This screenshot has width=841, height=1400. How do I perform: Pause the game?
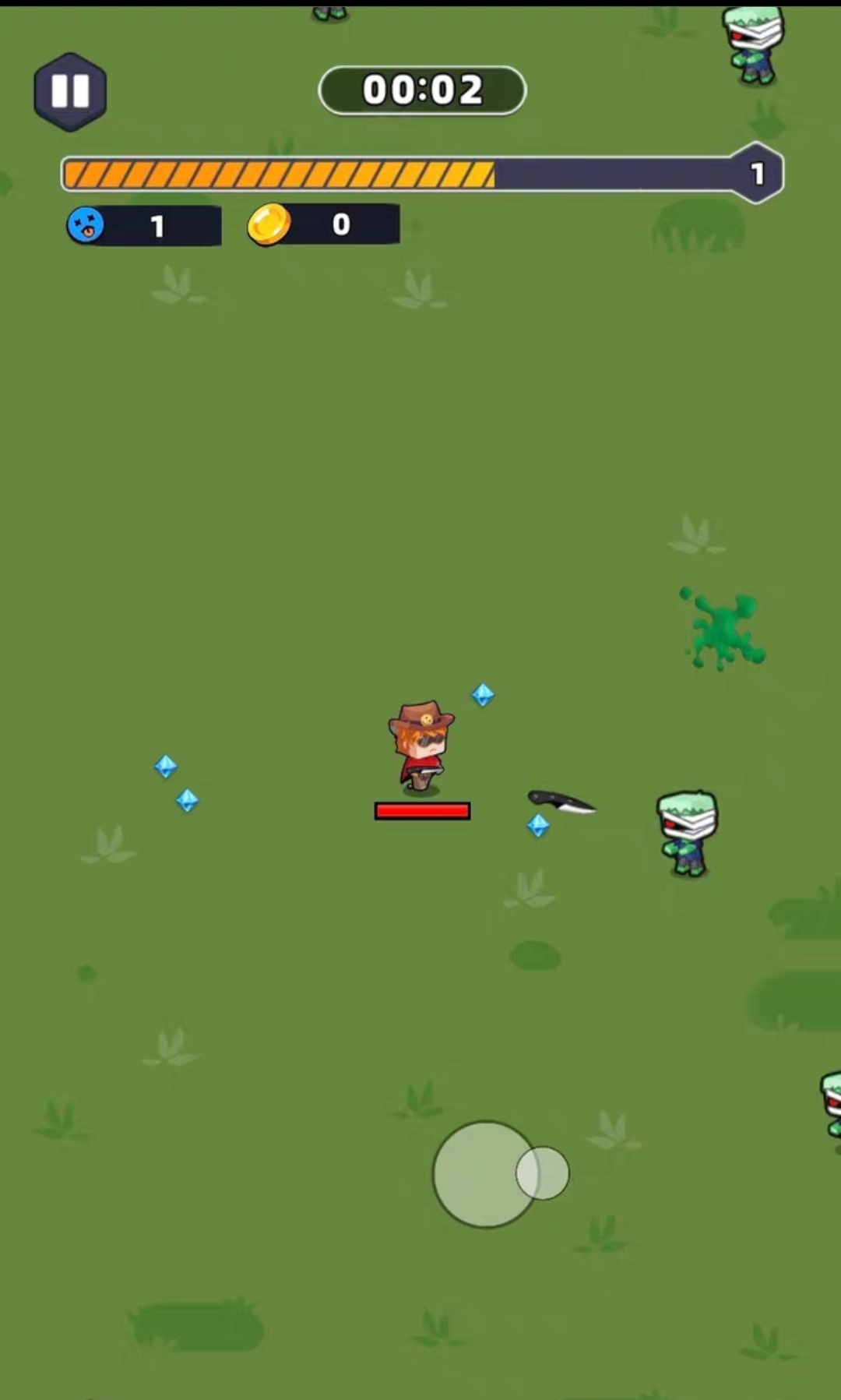70,92
